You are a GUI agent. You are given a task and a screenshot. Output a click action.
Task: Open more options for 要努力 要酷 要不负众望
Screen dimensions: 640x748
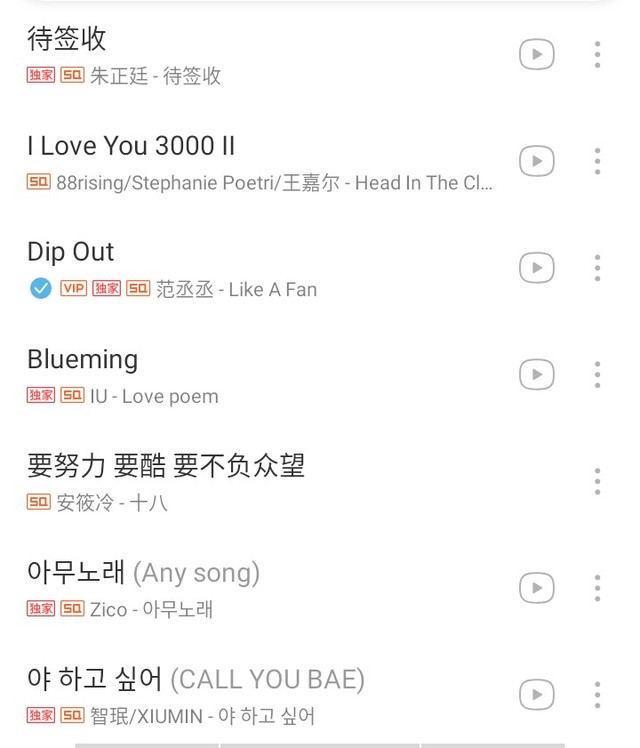597,481
